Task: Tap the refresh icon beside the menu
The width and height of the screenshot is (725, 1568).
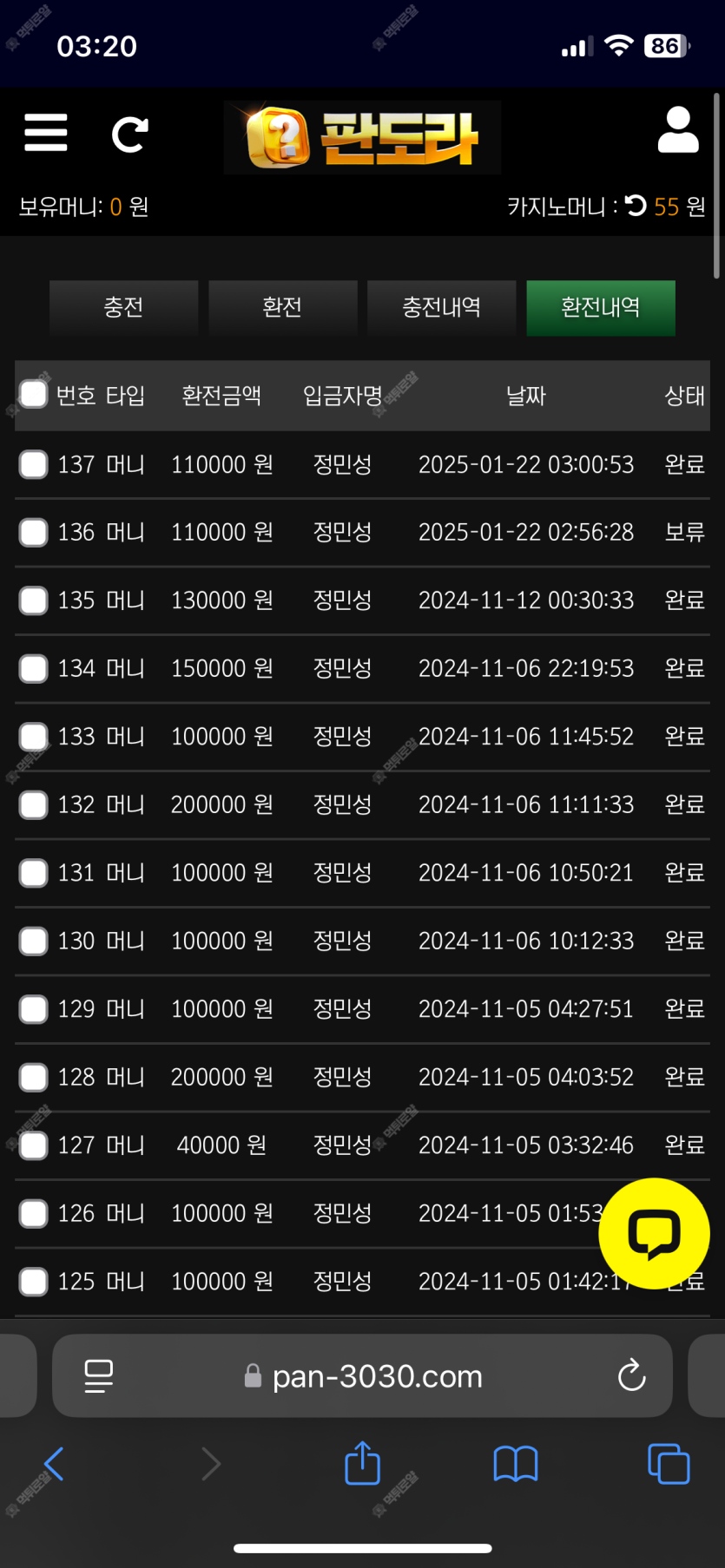Action: (129, 134)
